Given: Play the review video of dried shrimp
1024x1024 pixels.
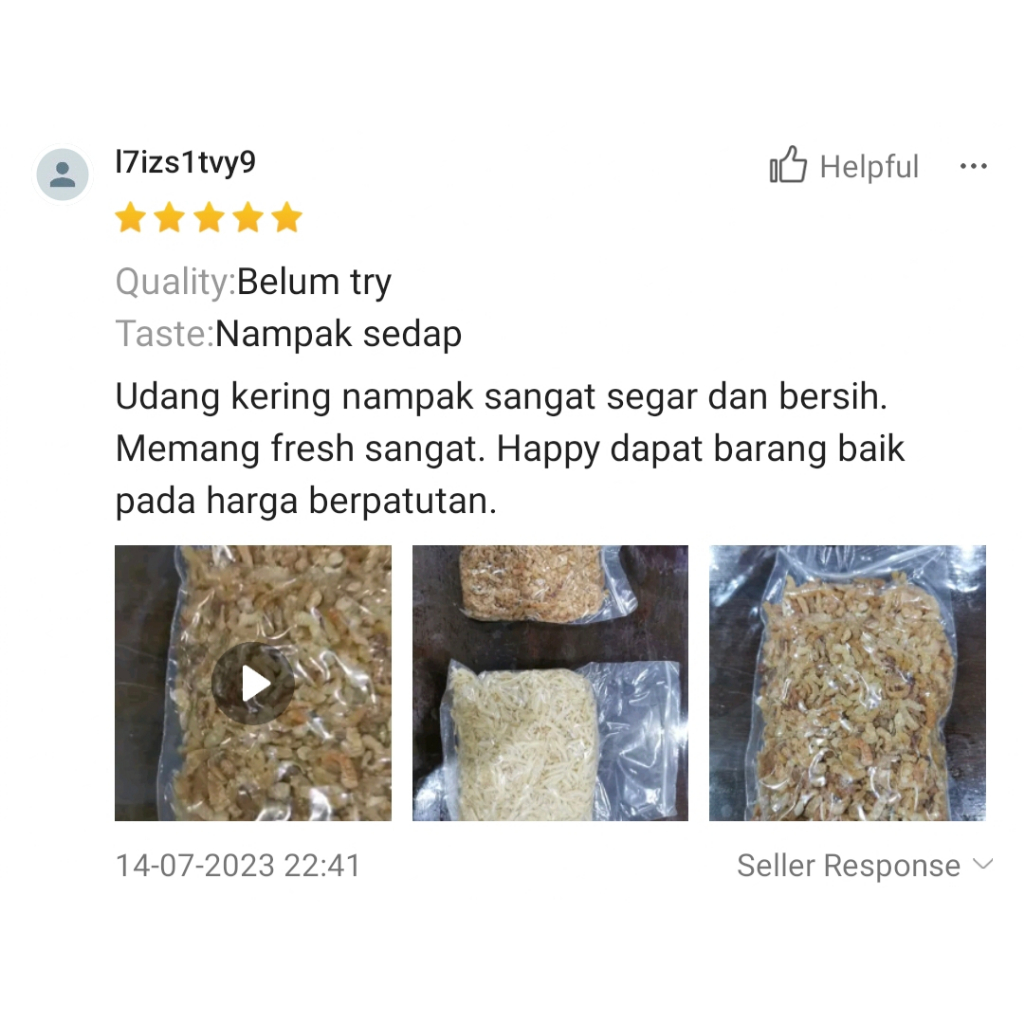Looking at the screenshot, I should tap(253, 683).
